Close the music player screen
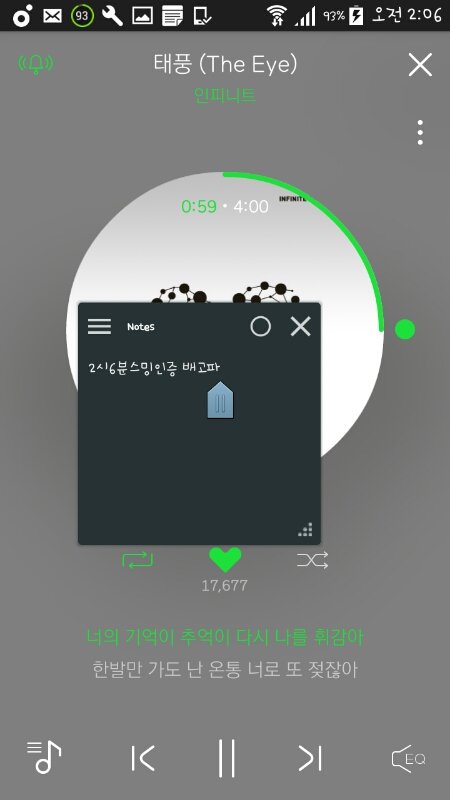The image size is (450, 800). pyautogui.click(x=420, y=65)
